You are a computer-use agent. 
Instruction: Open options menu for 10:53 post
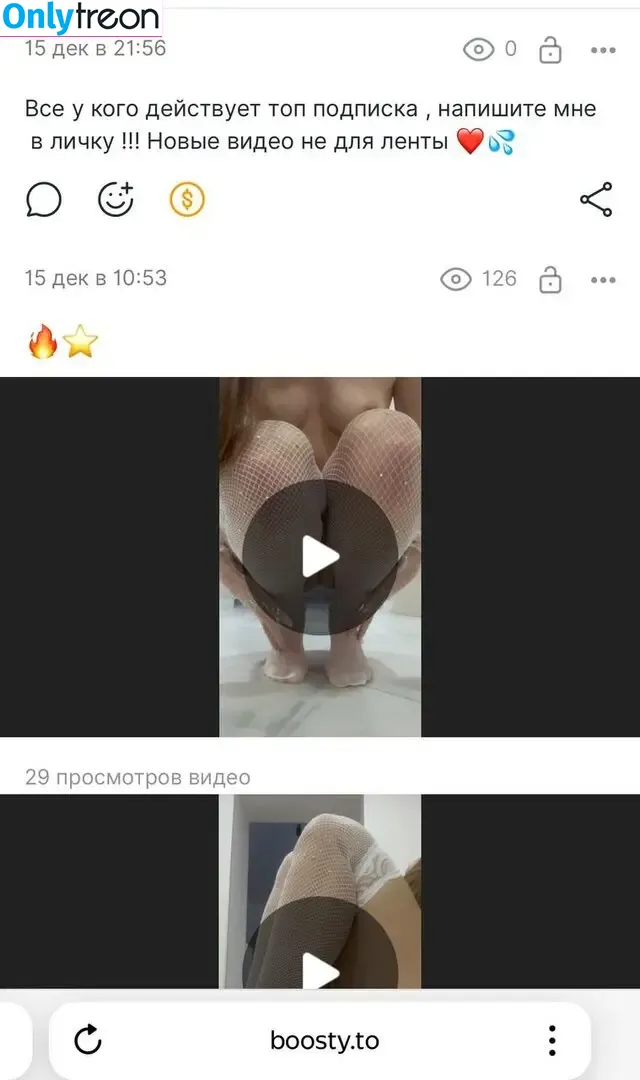(602, 280)
